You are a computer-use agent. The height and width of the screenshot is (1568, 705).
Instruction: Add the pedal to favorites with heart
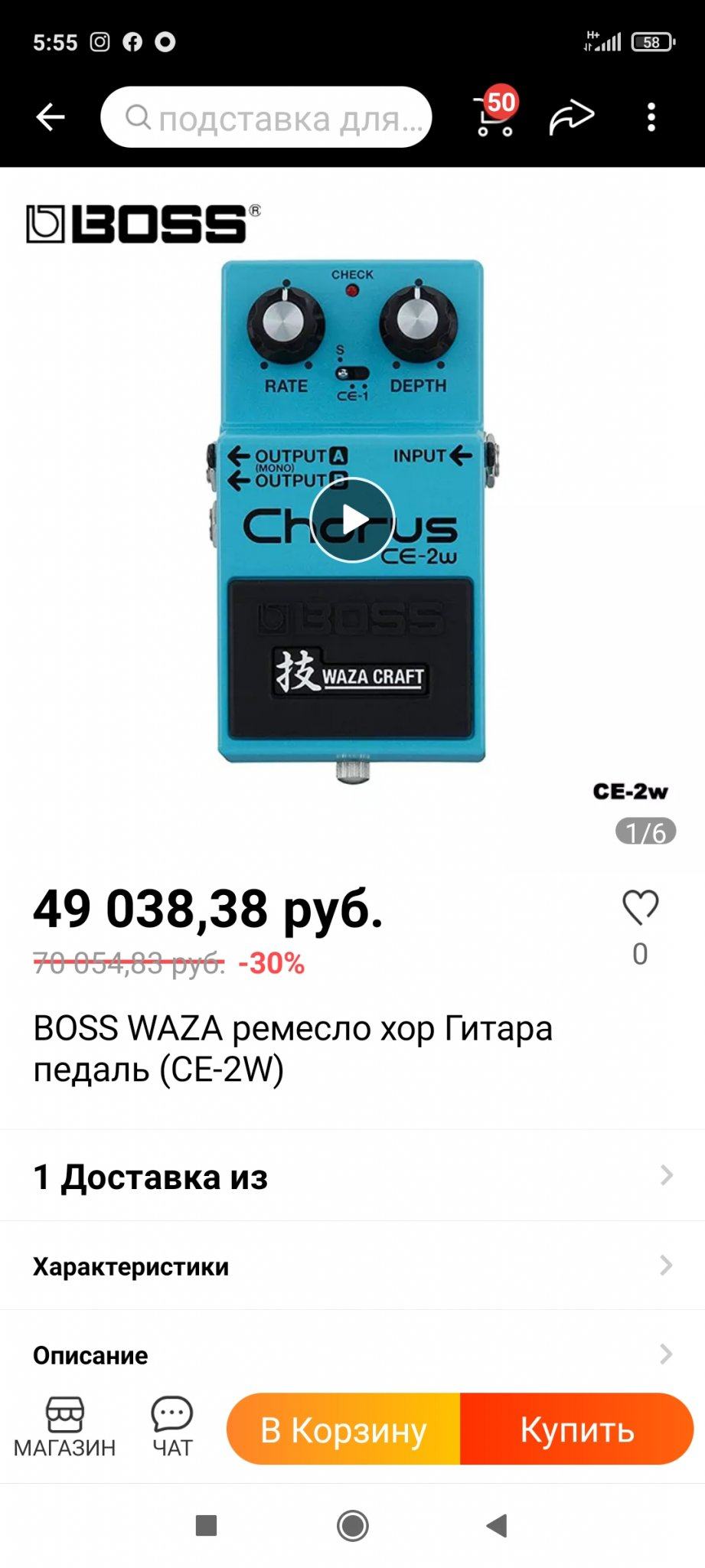point(640,908)
